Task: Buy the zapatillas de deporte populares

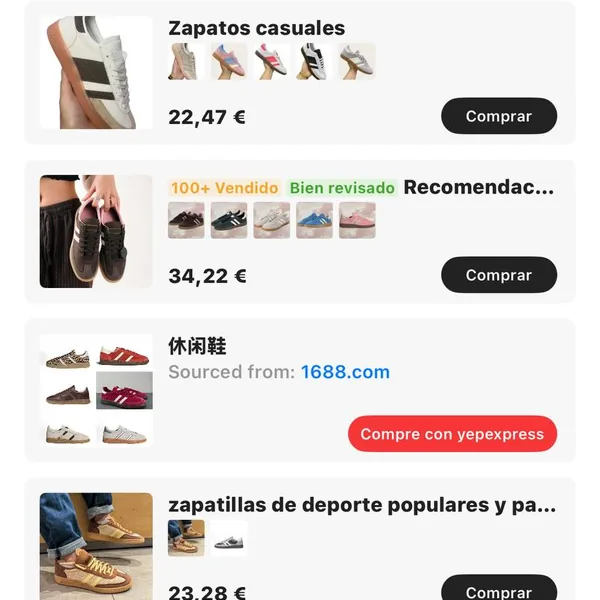Action: click(498, 590)
